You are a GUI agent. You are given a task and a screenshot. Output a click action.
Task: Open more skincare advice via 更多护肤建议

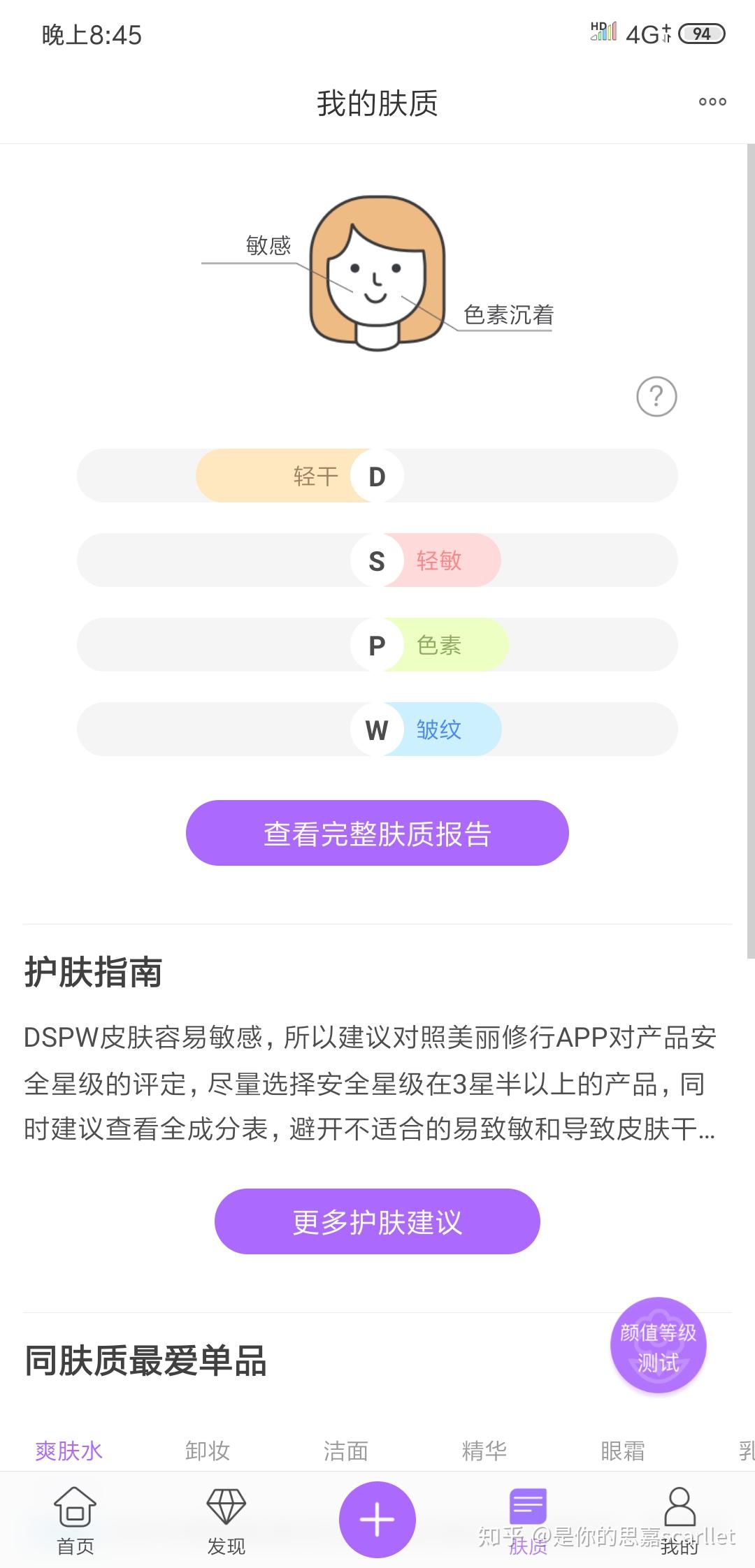[x=377, y=1220]
